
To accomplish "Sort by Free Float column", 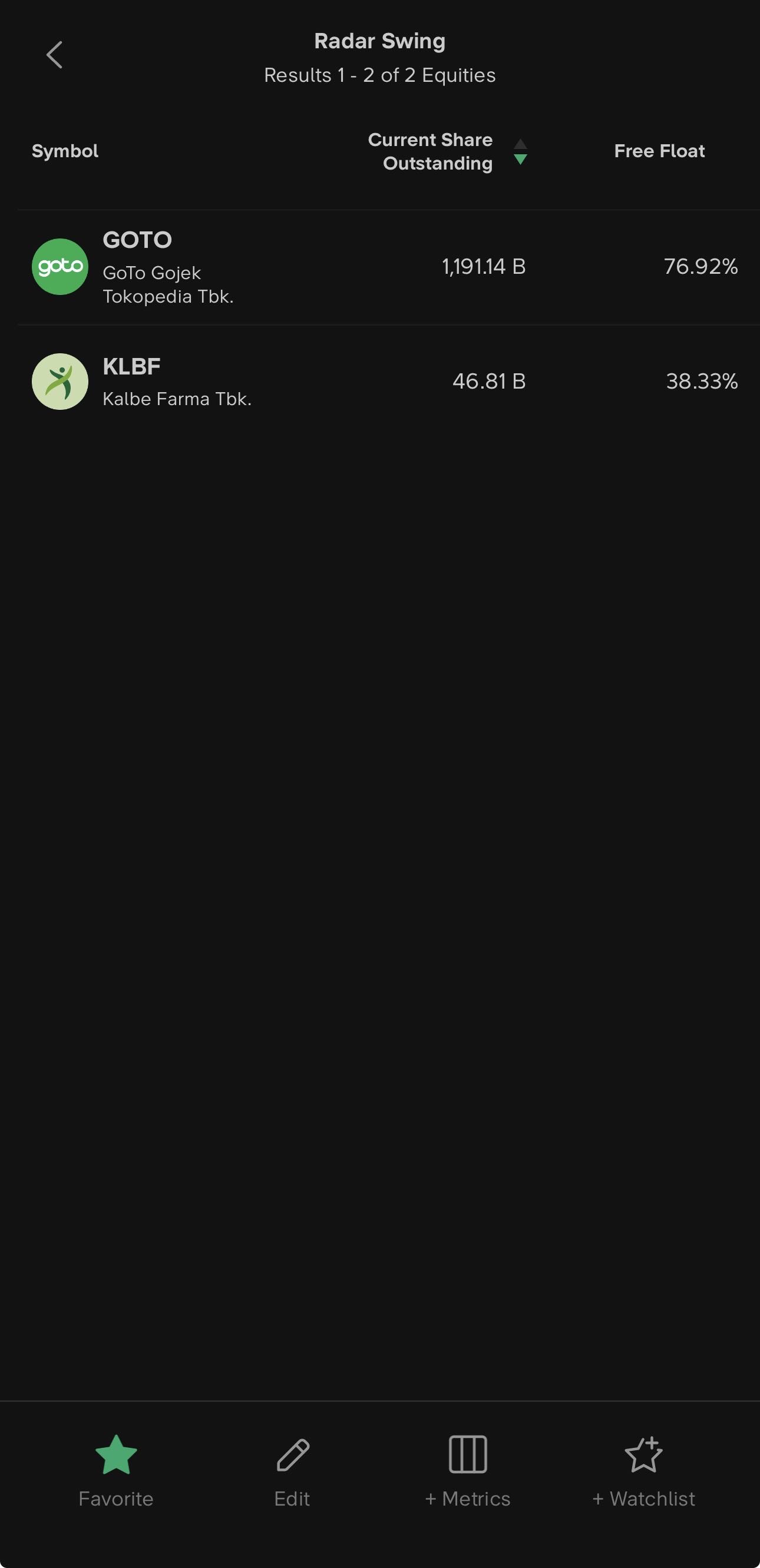I will coord(659,151).
